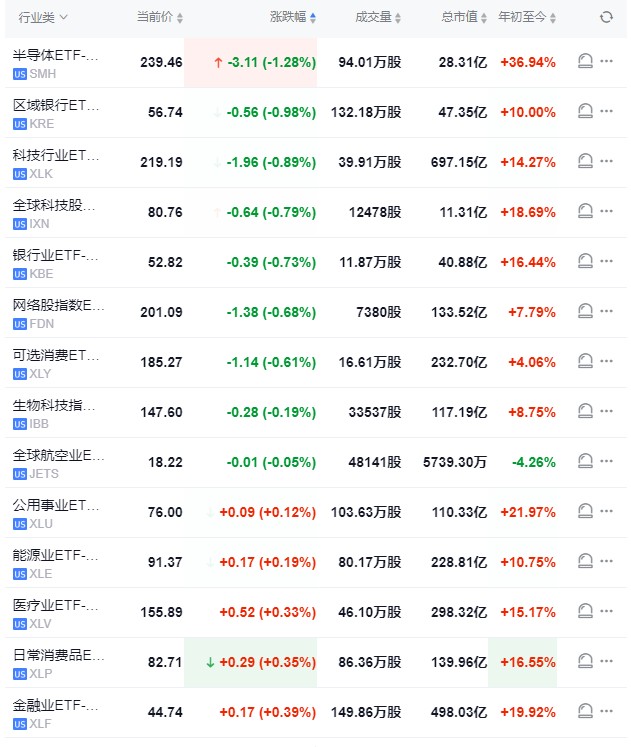The height and width of the screenshot is (747, 631).
Task: View the XLK 科技行业ETF details
Action: pos(57,162)
